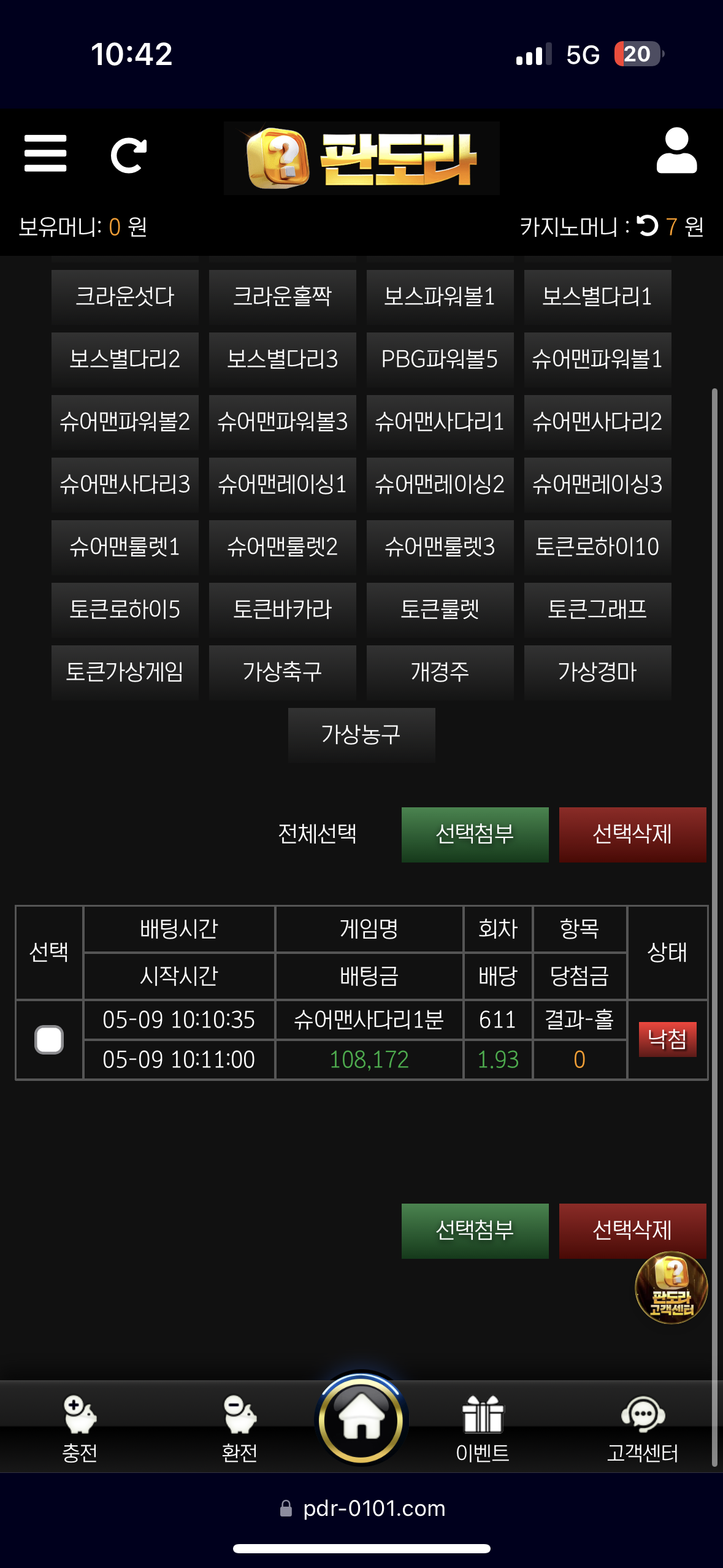The height and width of the screenshot is (1568, 723).
Task: Open the user profile icon
Action: click(x=676, y=151)
